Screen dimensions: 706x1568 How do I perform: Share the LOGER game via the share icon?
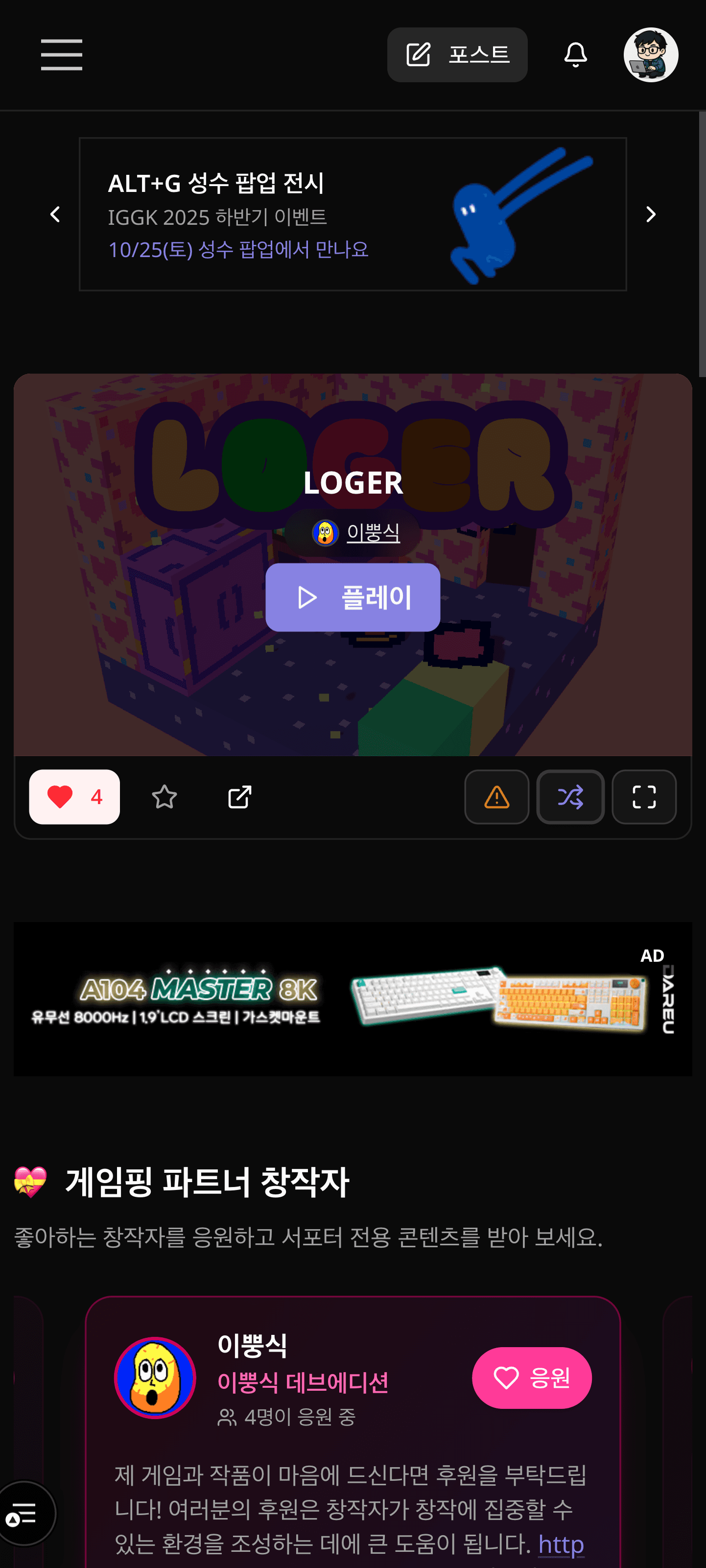(x=237, y=797)
